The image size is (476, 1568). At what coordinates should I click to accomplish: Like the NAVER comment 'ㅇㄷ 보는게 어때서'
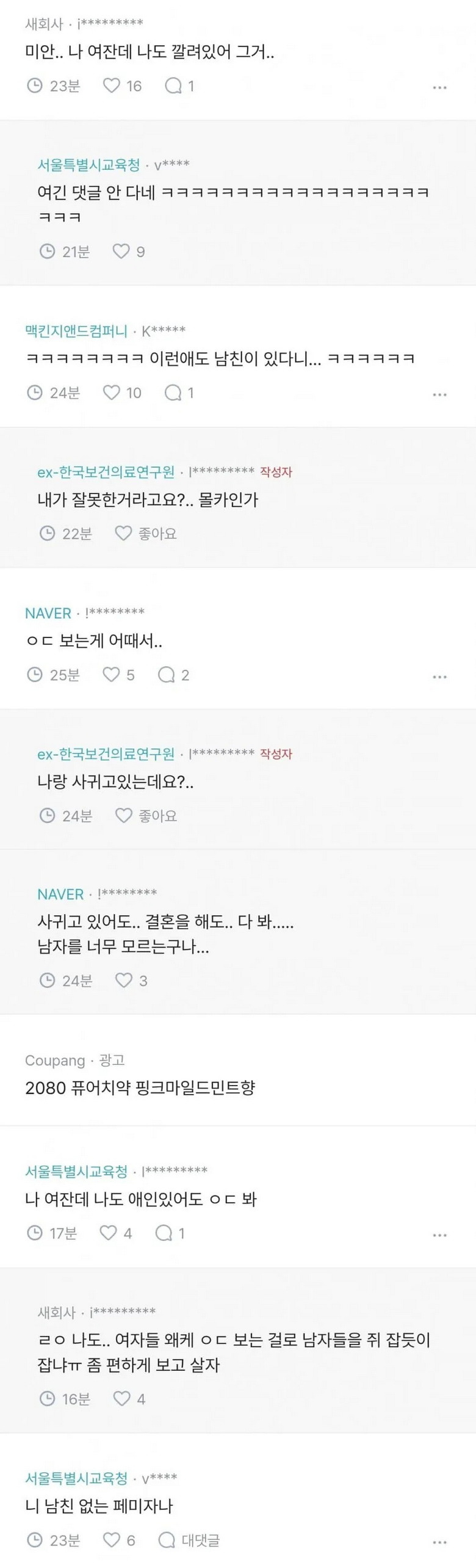click(118, 675)
